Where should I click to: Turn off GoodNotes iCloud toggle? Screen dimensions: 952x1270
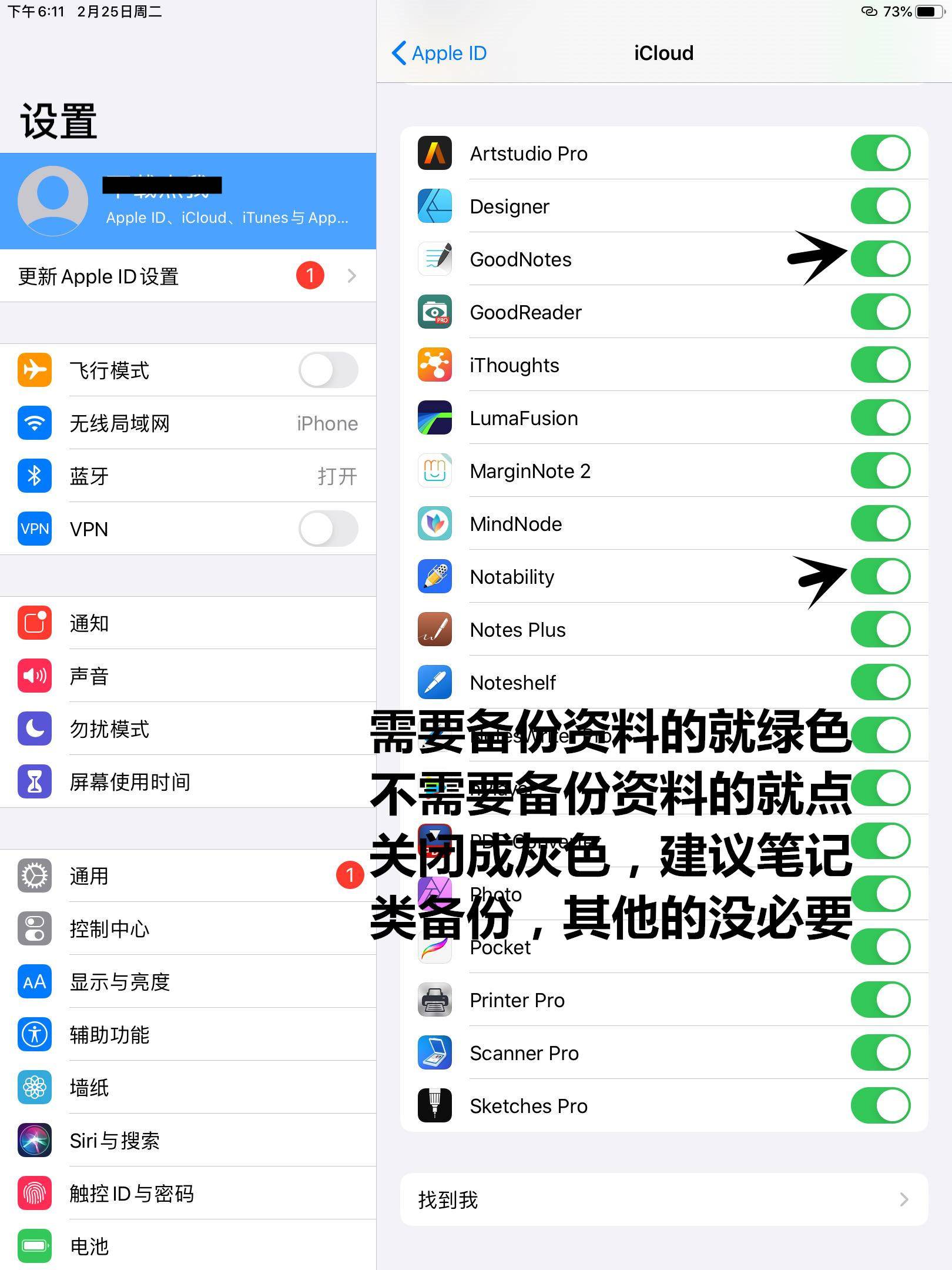click(x=880, y=259)
